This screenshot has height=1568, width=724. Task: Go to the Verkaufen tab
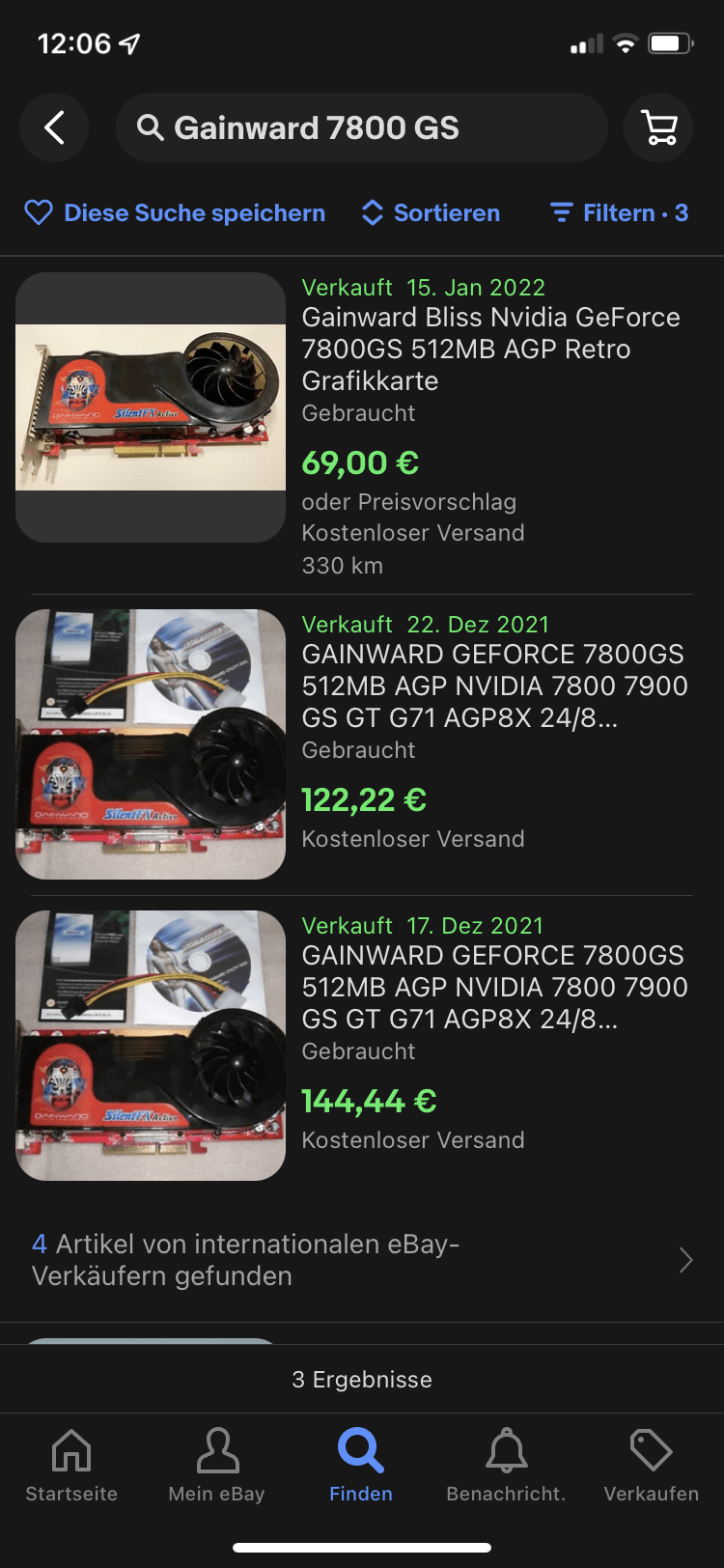click(652, 1464)
